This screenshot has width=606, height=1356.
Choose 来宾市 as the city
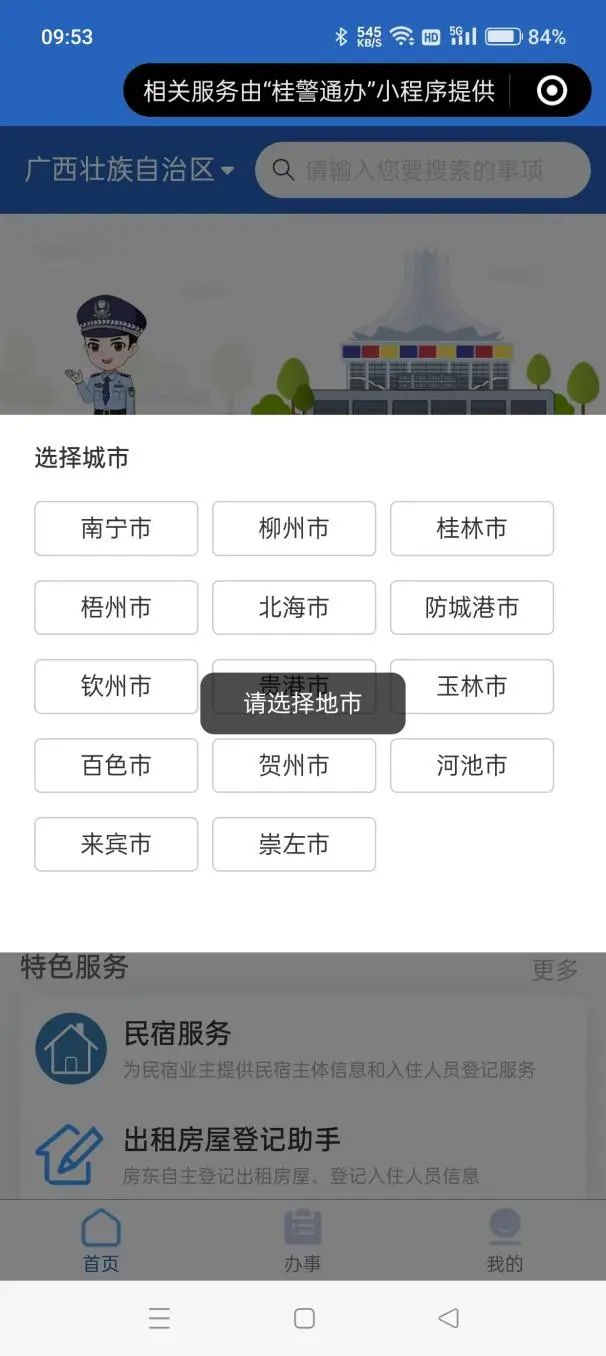116,844
